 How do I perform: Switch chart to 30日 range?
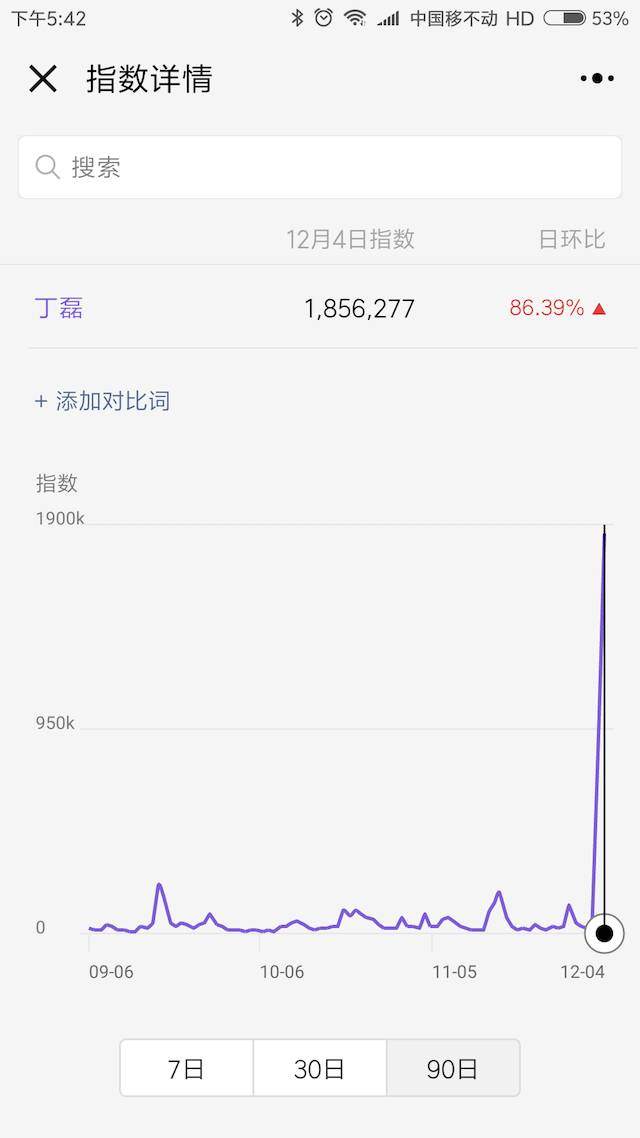tap(319, 1068)
